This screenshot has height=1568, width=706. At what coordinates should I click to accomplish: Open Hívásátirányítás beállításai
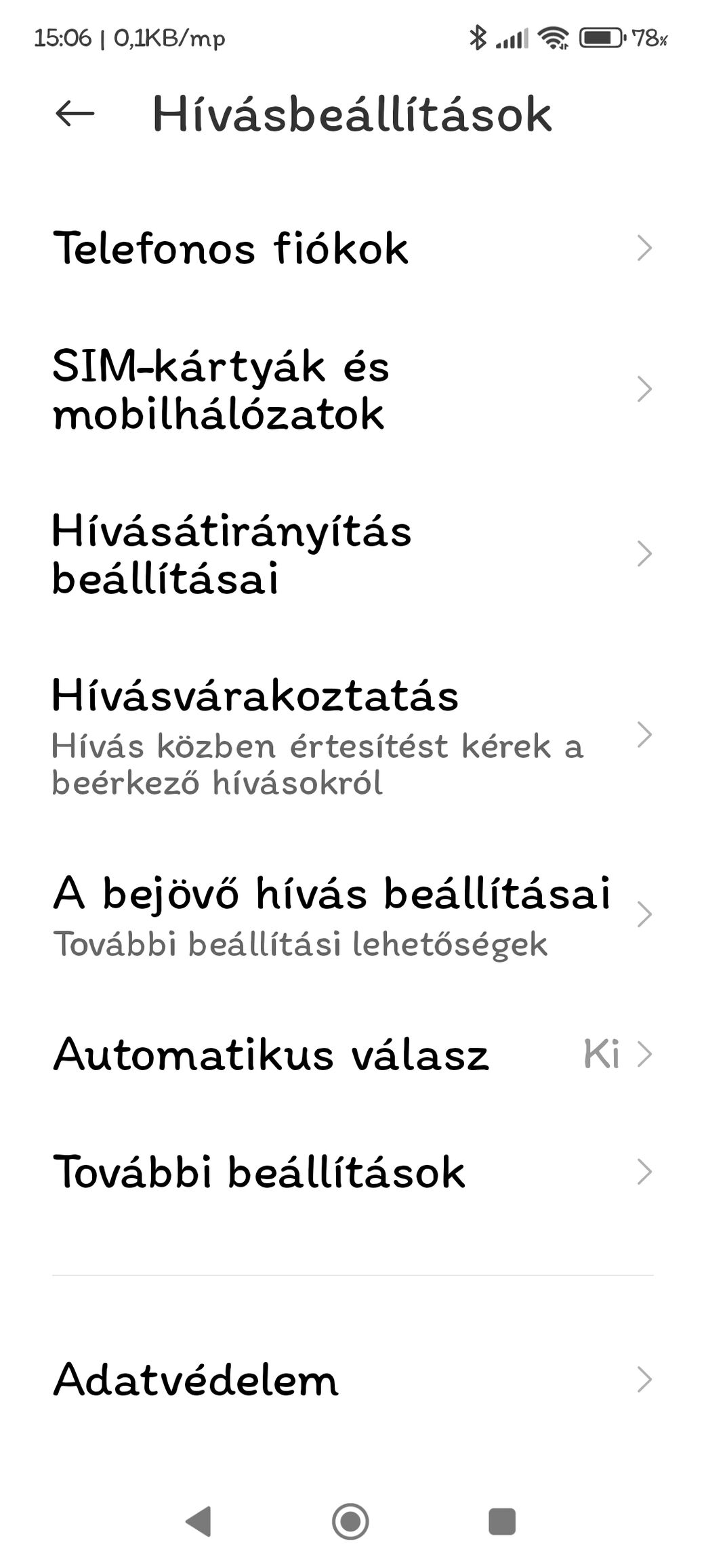click(352, 554)
